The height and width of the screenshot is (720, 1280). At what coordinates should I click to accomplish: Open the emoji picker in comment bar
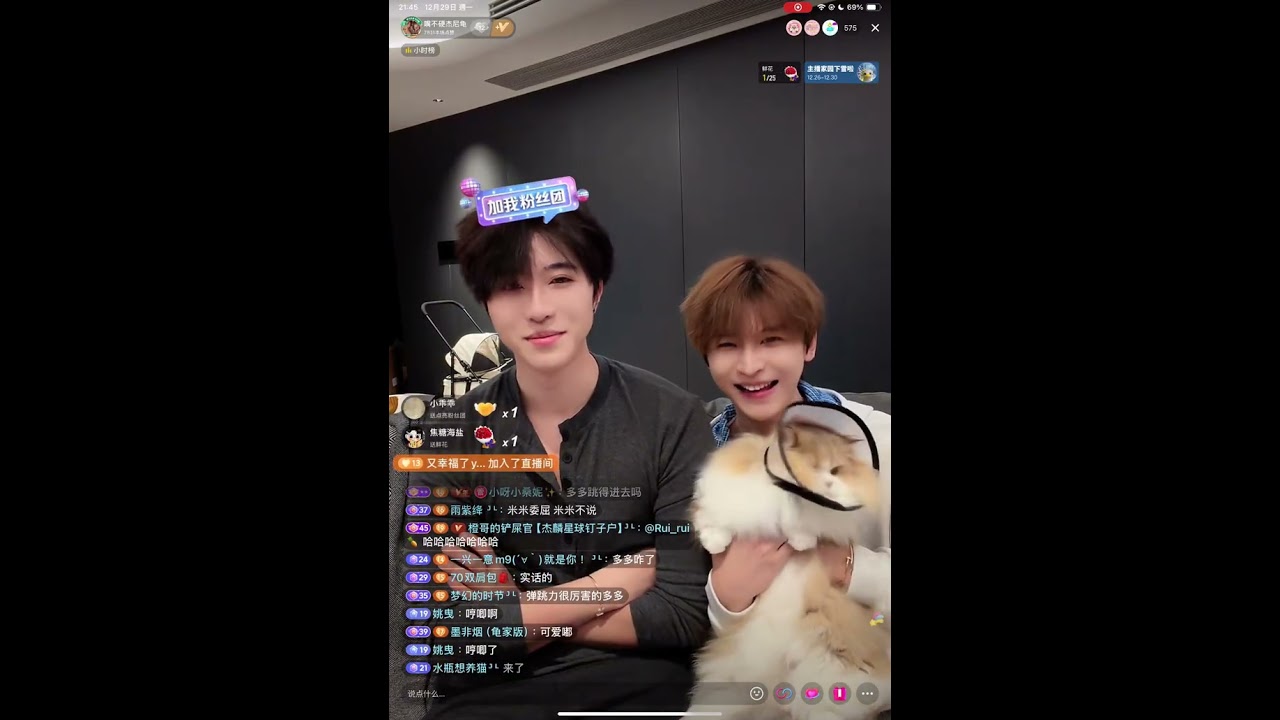pos(757,693)
